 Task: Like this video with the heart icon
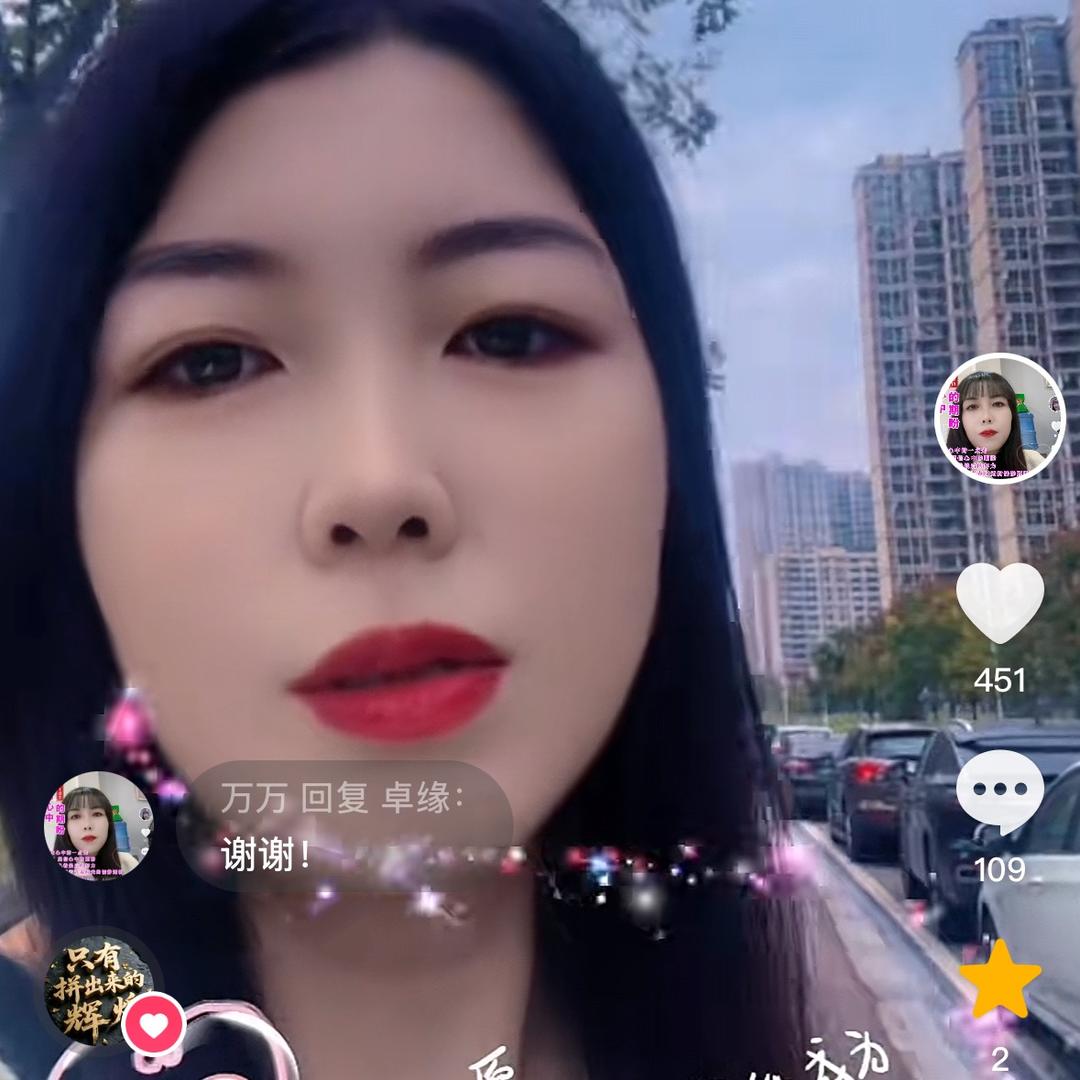click(999, 602)
